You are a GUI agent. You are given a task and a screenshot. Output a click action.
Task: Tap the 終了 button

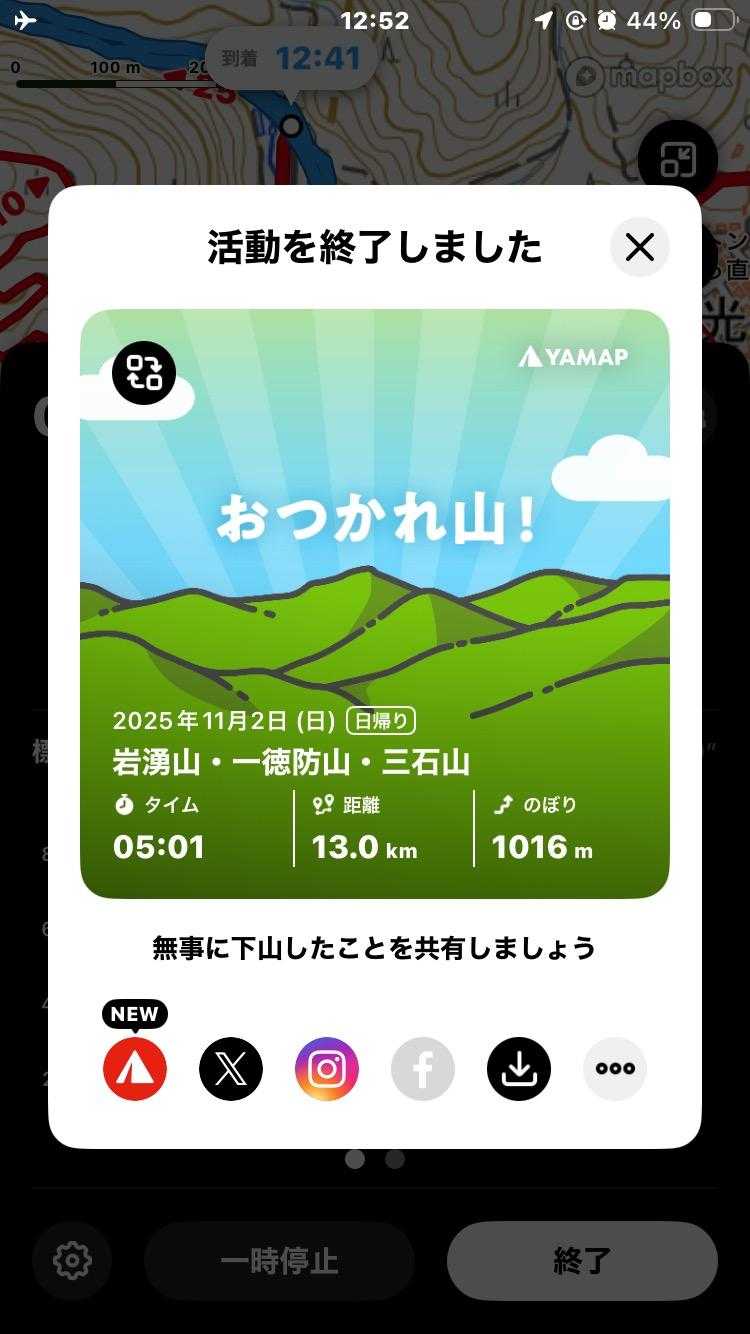tap(582, 1261)
